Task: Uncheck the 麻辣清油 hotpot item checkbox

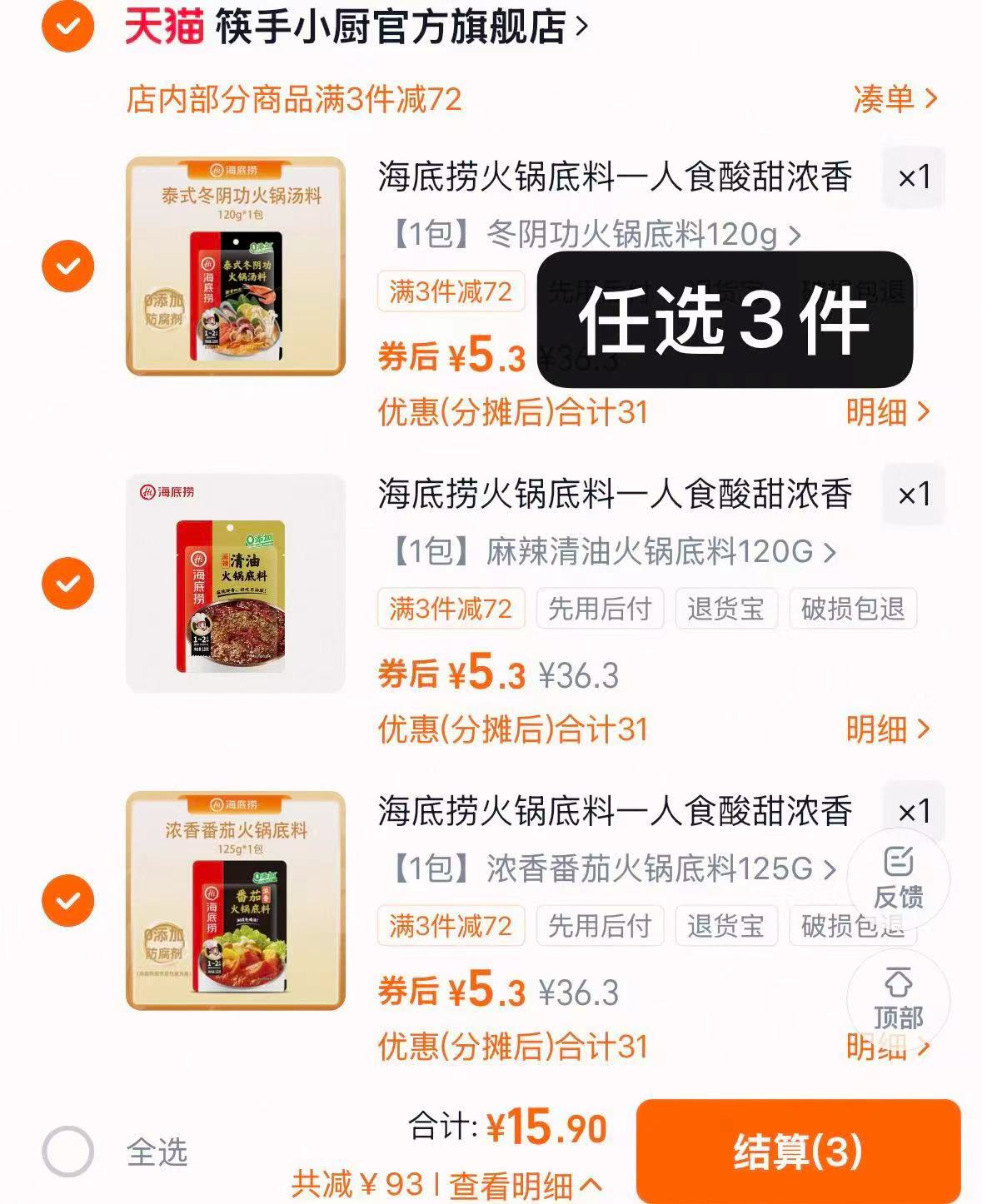Action: (x=67, y=585)
